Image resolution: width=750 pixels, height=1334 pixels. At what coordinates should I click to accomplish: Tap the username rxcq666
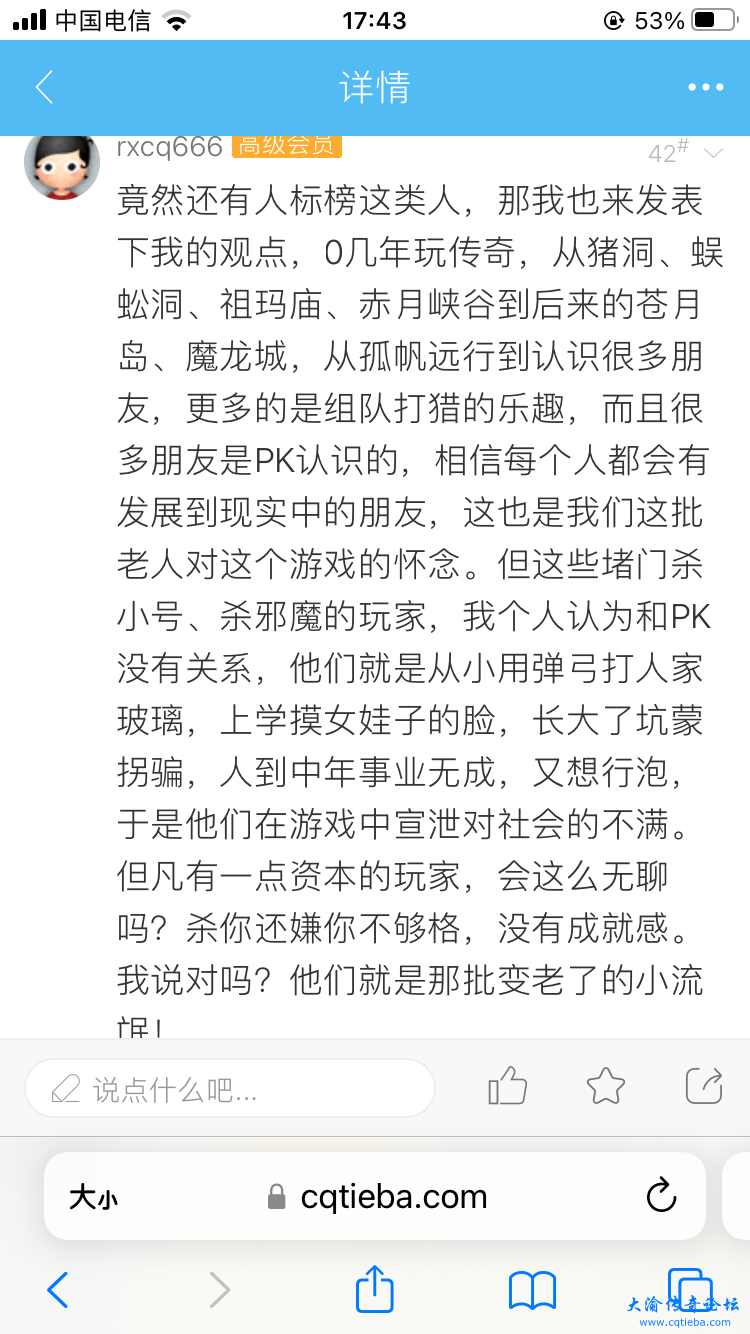pyautogui.click(x=169, y=147)
